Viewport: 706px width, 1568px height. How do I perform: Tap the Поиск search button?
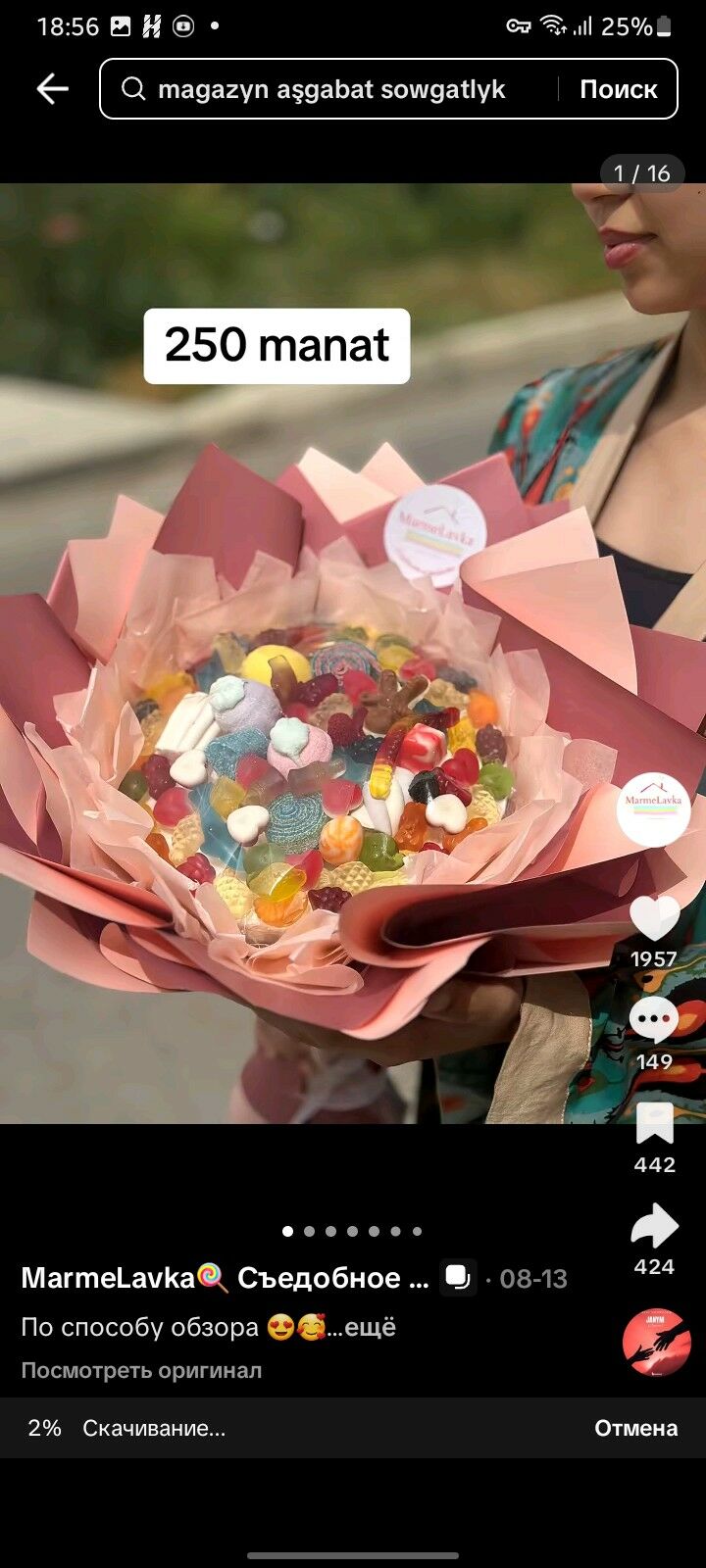click(x=618, y=89)
